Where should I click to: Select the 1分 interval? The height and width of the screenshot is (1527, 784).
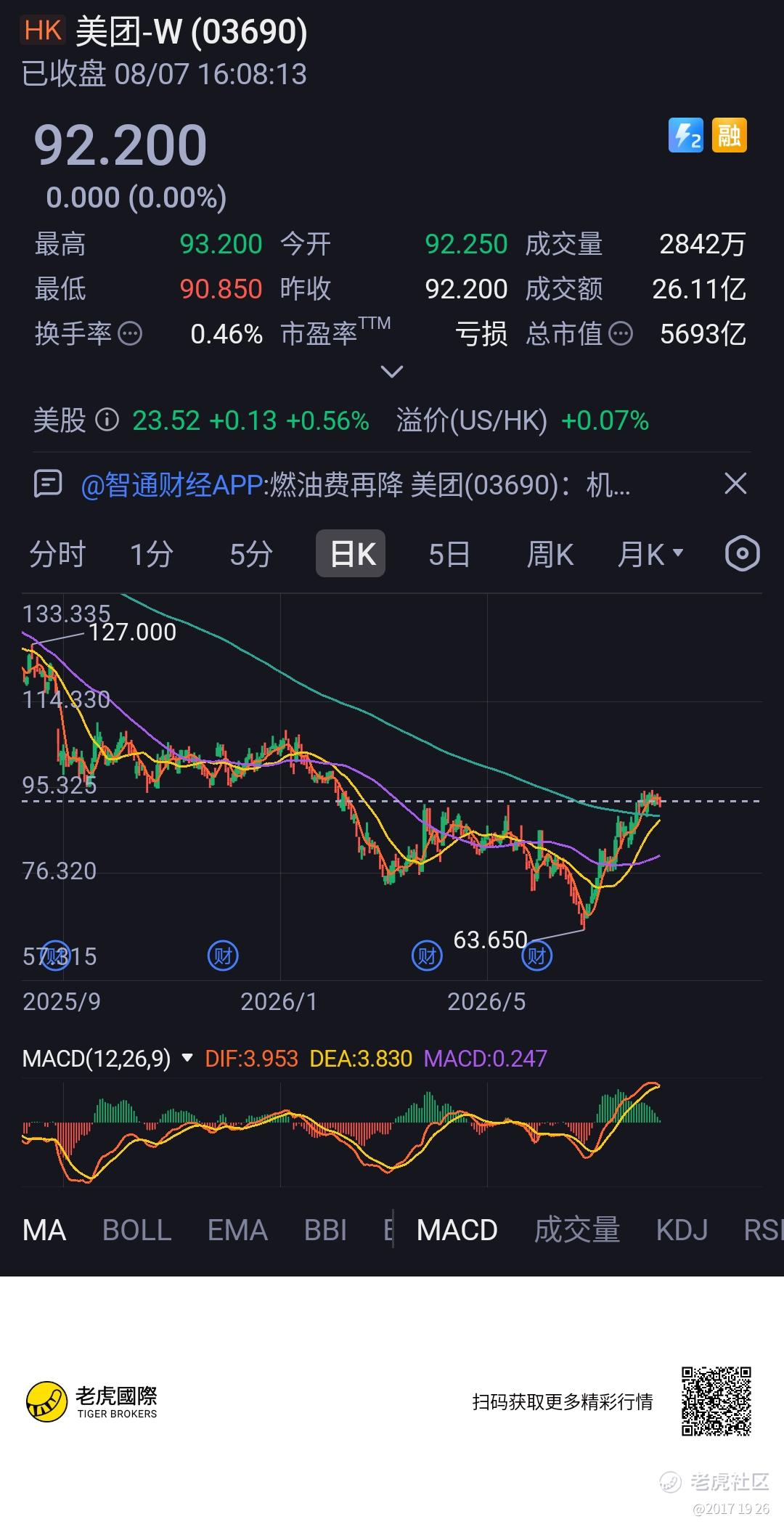[x=151, y=555]
